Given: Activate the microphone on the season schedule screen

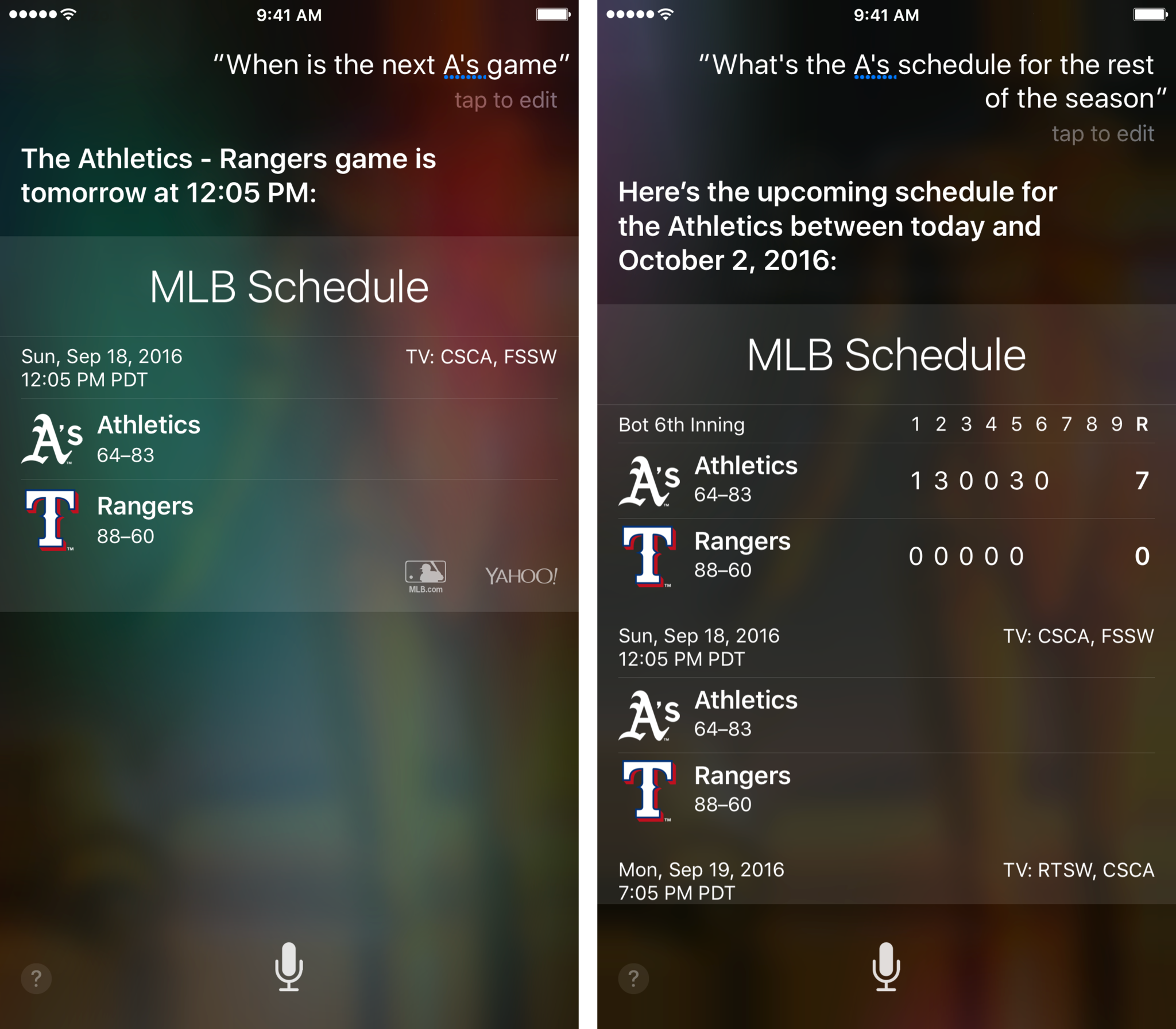Looking at the screenshot, I should point(886,966).
